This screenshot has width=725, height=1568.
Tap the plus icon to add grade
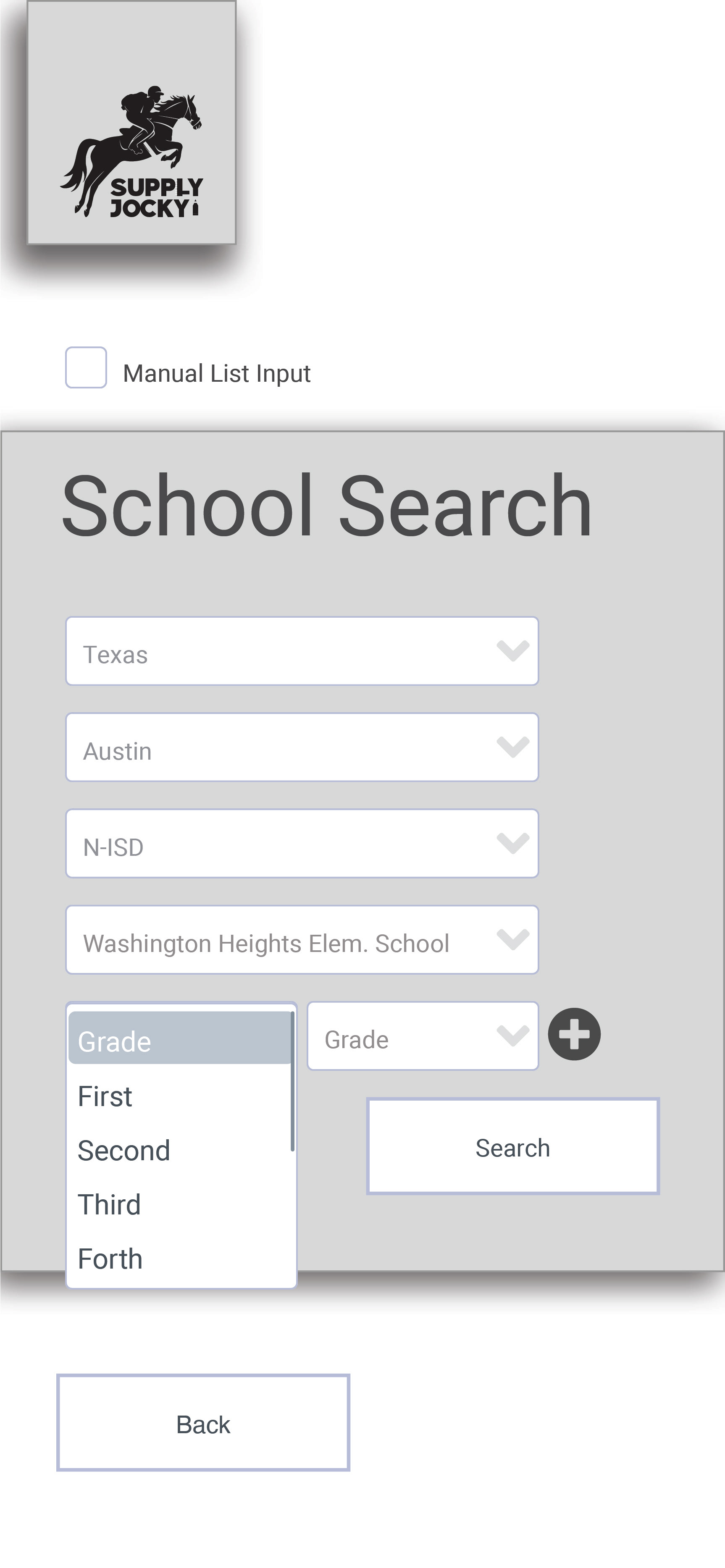(x=574, y=1034)
